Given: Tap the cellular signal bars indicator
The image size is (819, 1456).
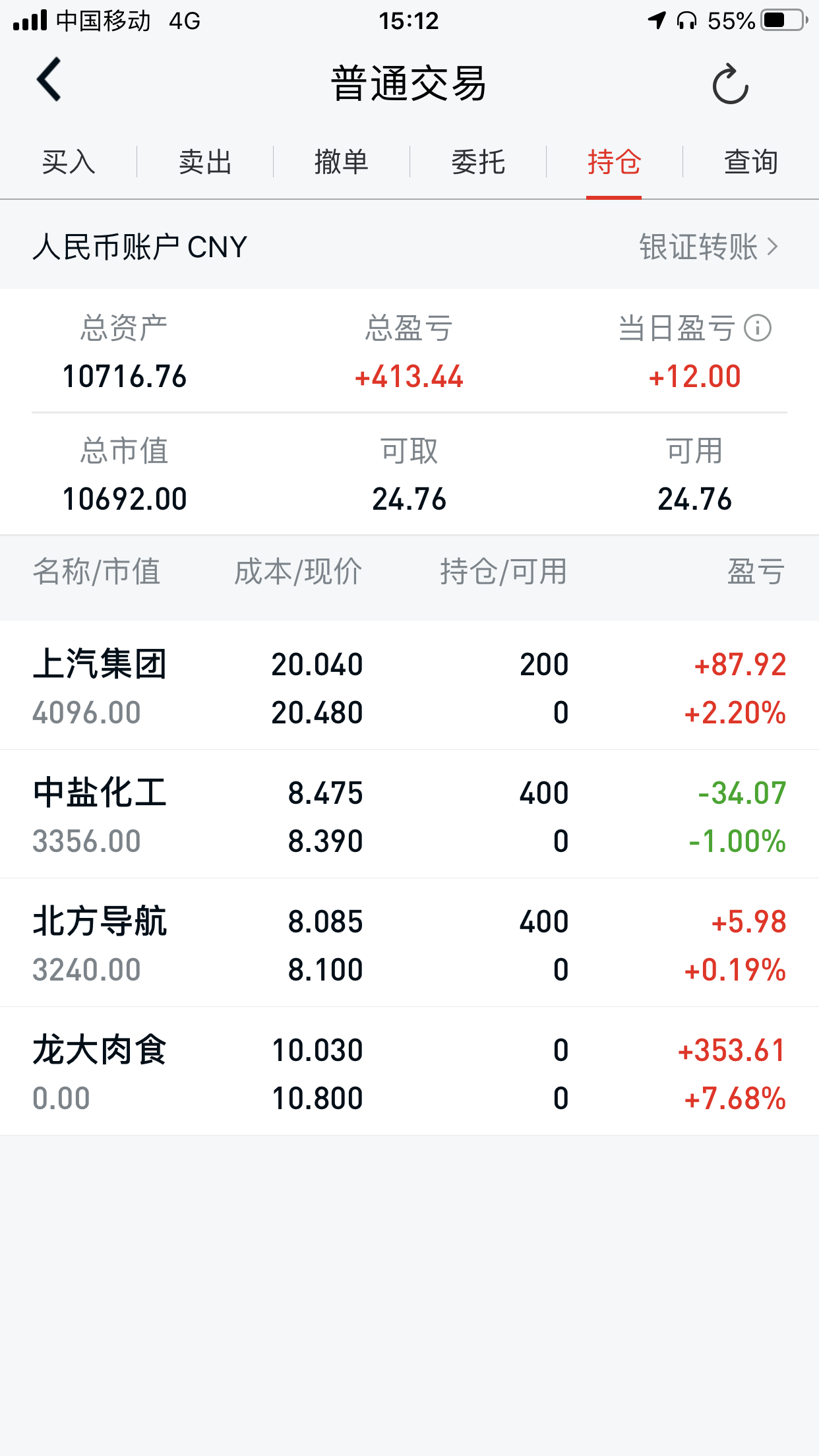Looking at the screenshot, I should click(28, 19).
